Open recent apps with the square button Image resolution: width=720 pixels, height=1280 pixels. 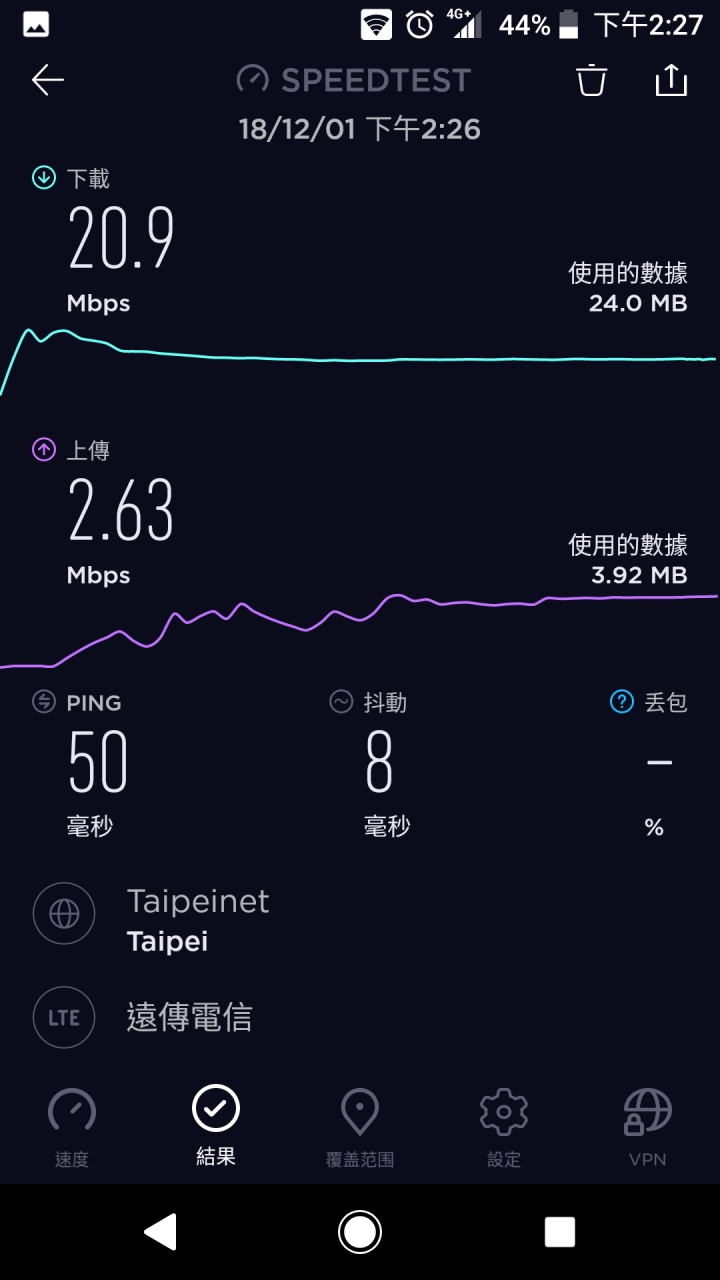tap(560, 1231)
